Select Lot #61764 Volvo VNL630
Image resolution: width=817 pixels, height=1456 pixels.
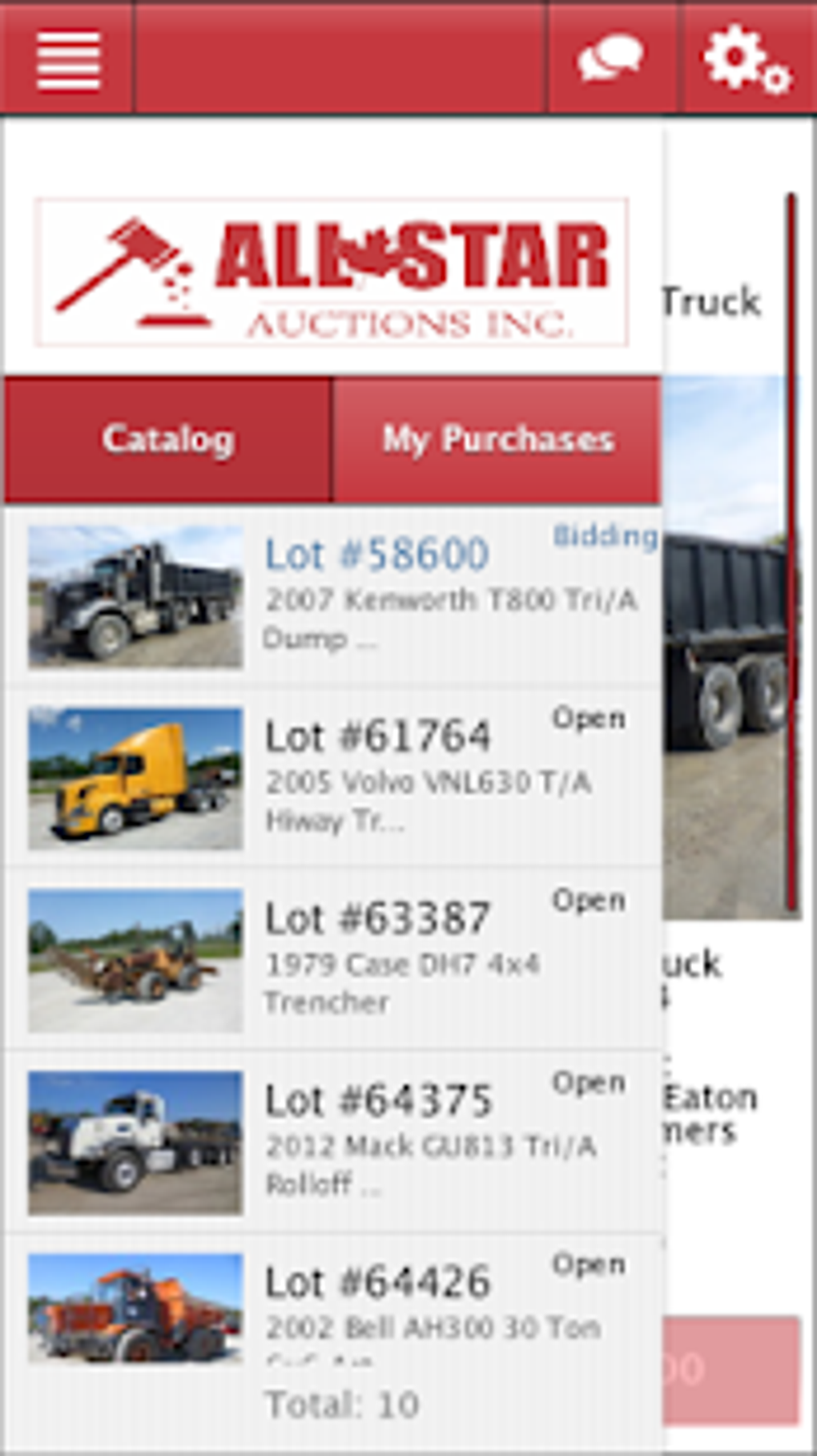(332, 777)
